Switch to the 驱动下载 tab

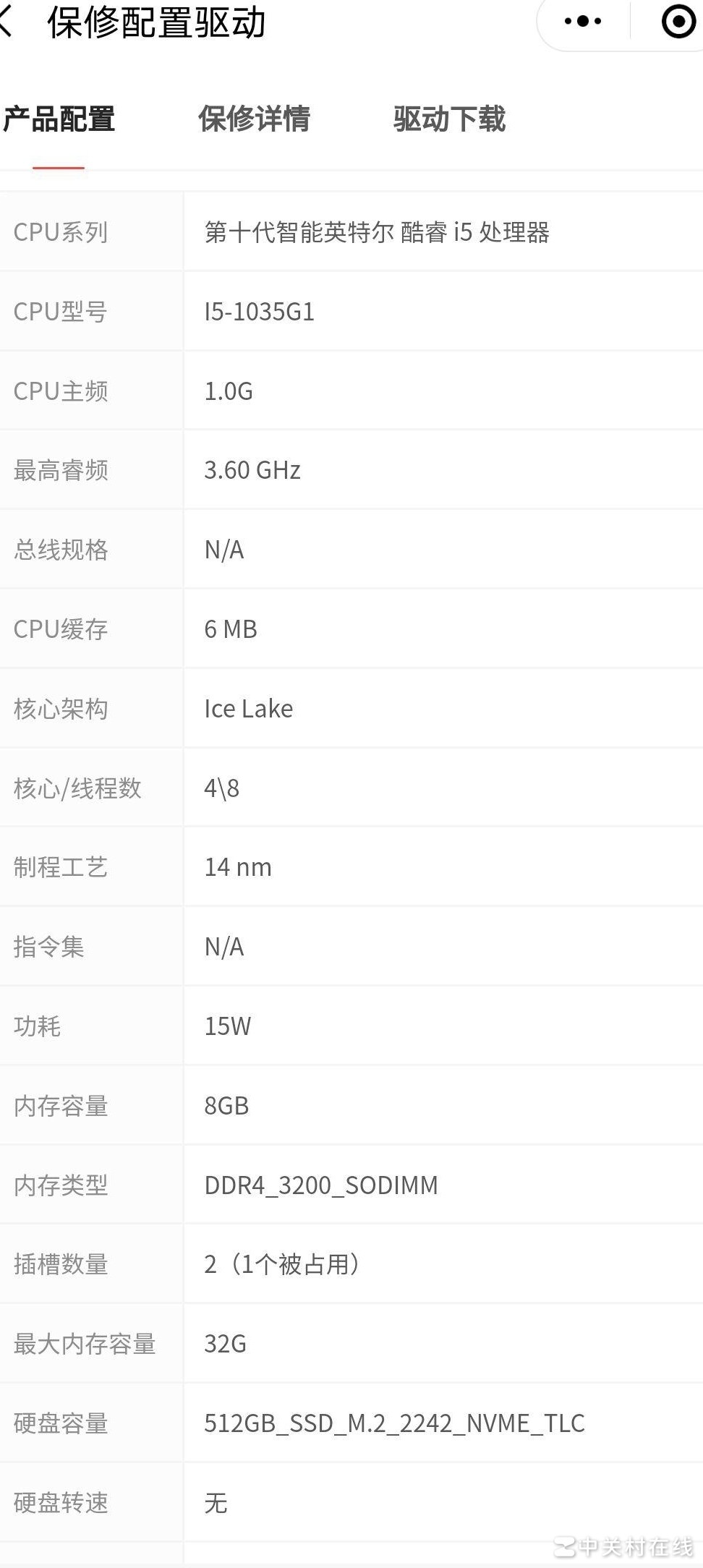(x=449, y=120)
